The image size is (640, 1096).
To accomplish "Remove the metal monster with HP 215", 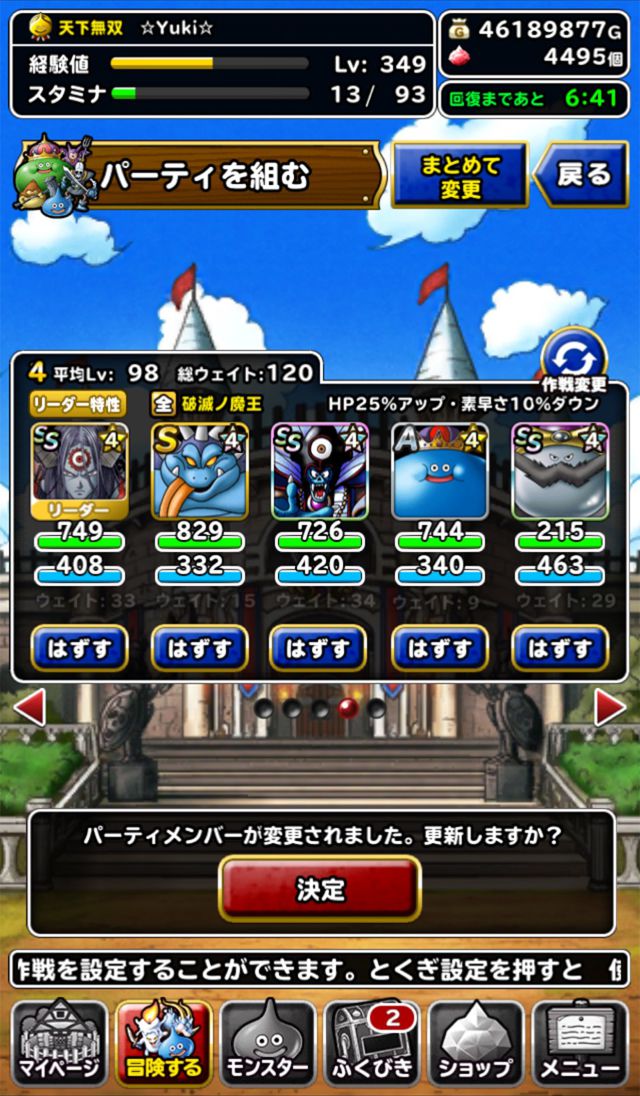I will pos(560,648).
